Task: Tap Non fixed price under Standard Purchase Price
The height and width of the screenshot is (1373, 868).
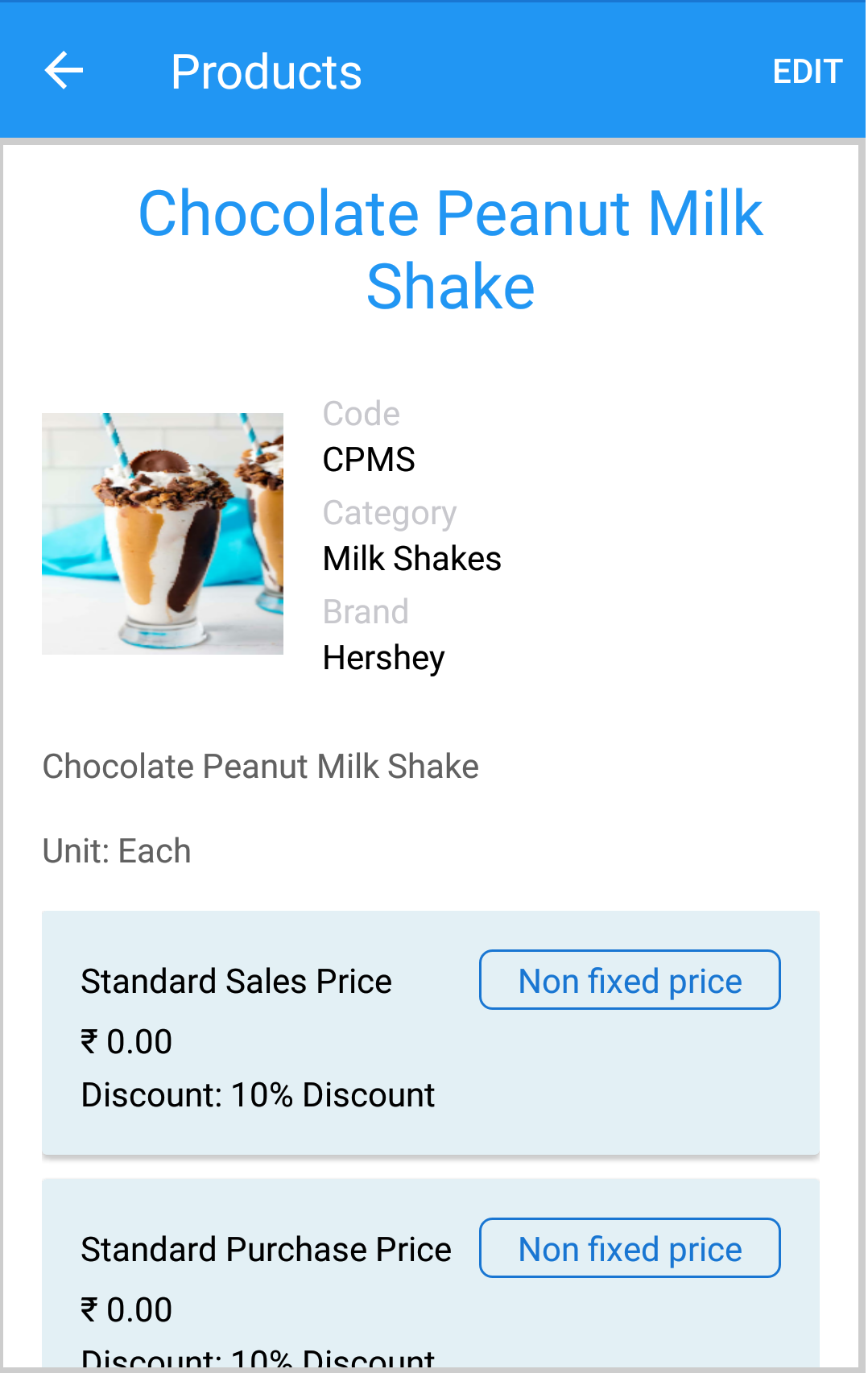Action: click(x=630, y=1248)
